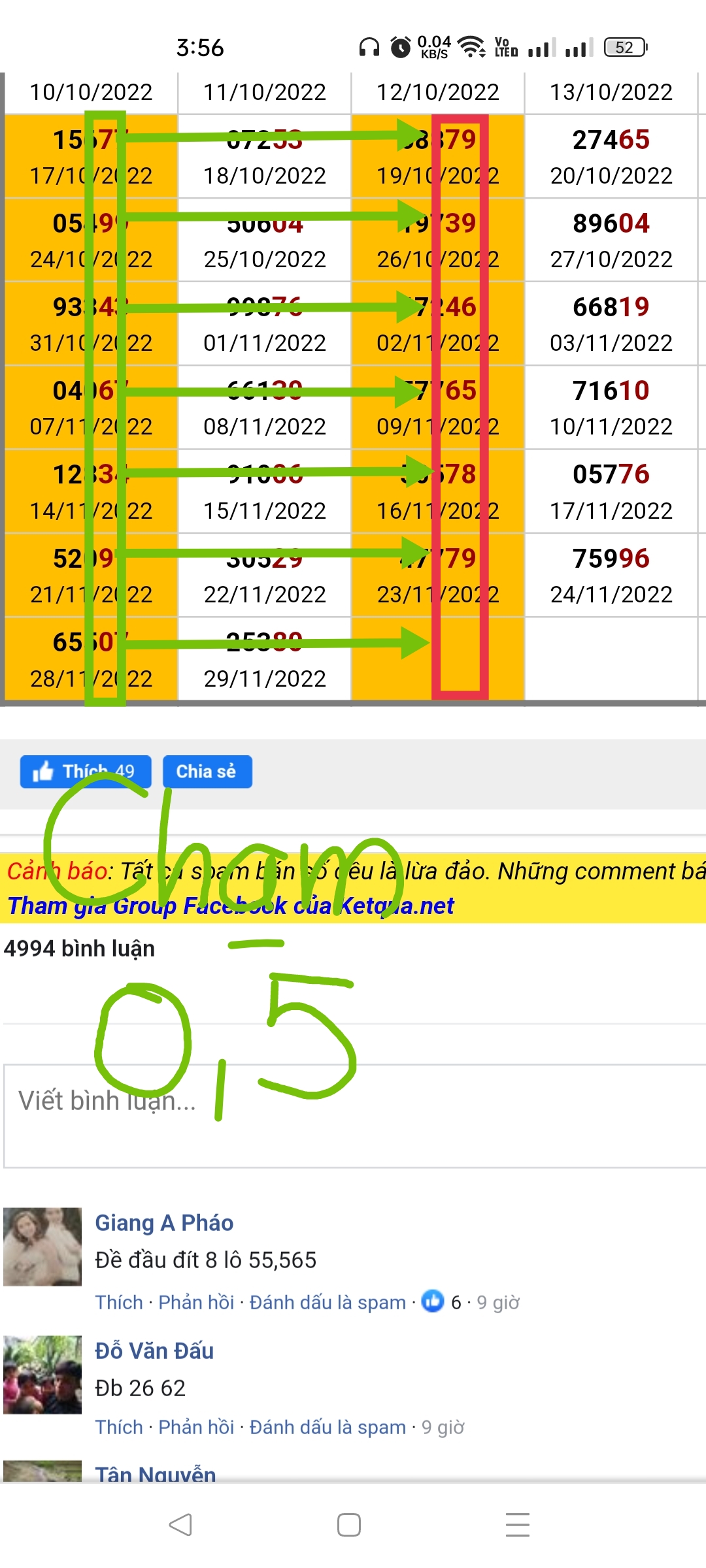Focus the Viết bình luận comment field
The height and width of the screenshot is (1568, 706).
click(353, 1115)
